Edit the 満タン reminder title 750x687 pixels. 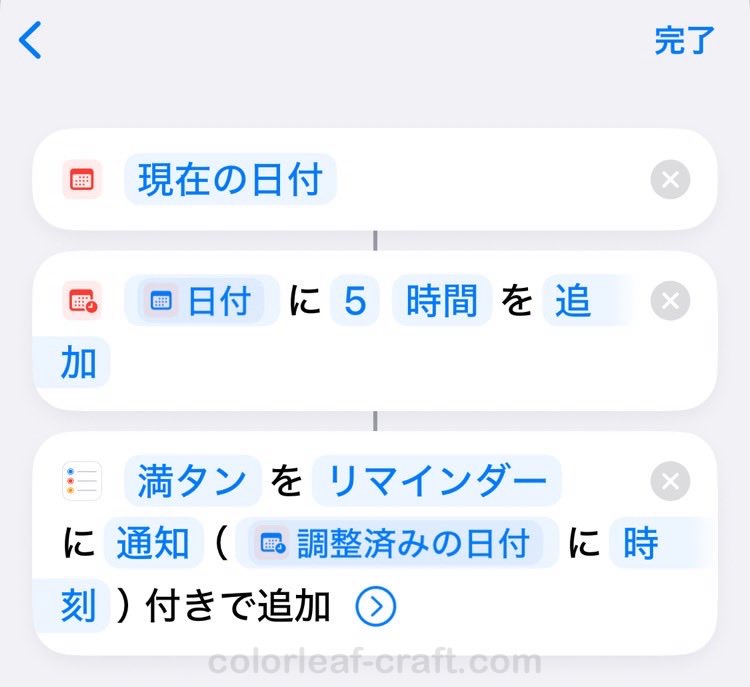tap(193, 482)
